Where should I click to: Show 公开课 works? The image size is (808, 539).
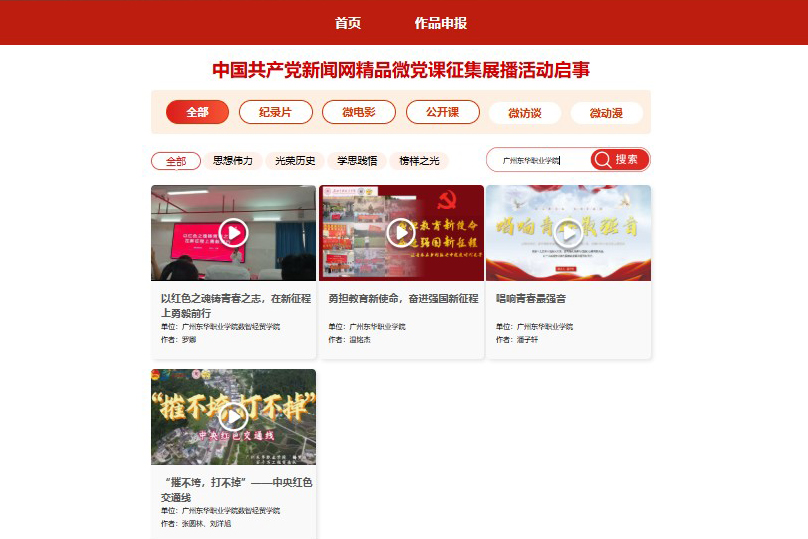[442, 112]
